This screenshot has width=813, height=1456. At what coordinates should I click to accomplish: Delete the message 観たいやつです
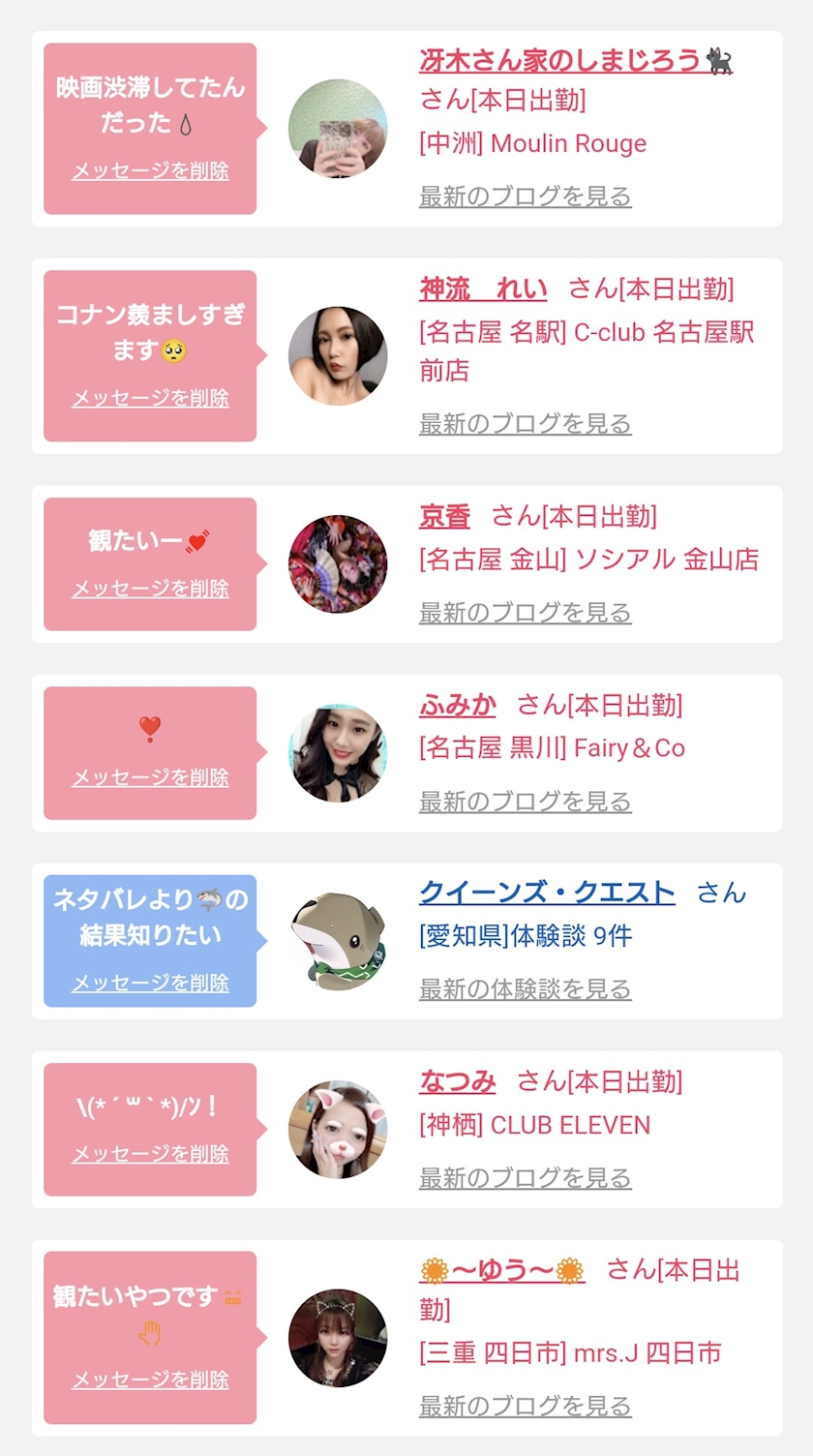click(150, 1380)
